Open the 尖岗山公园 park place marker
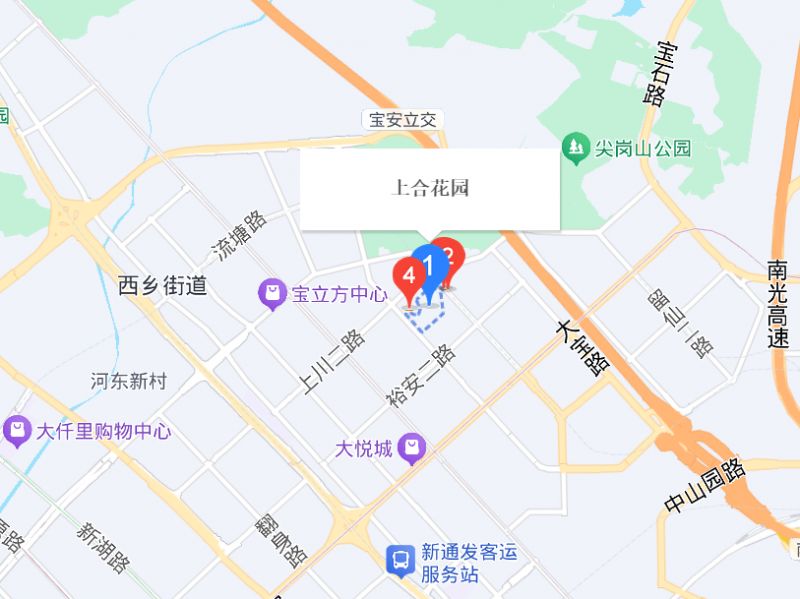 click(575, 150)
